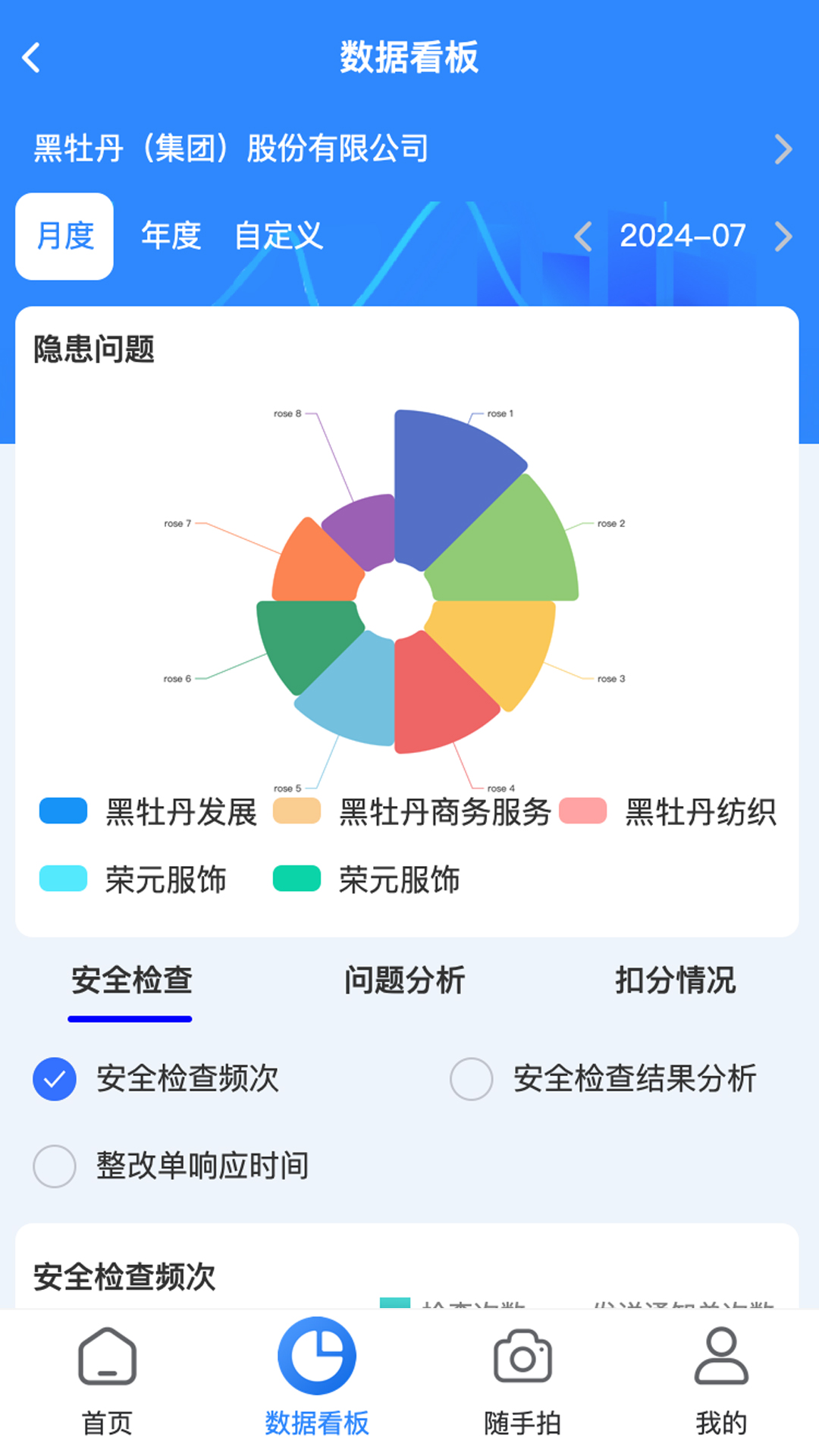This screenshot has width=819, height=1456.
Task: Go to next month with right chevron
Action: [784, 237]
